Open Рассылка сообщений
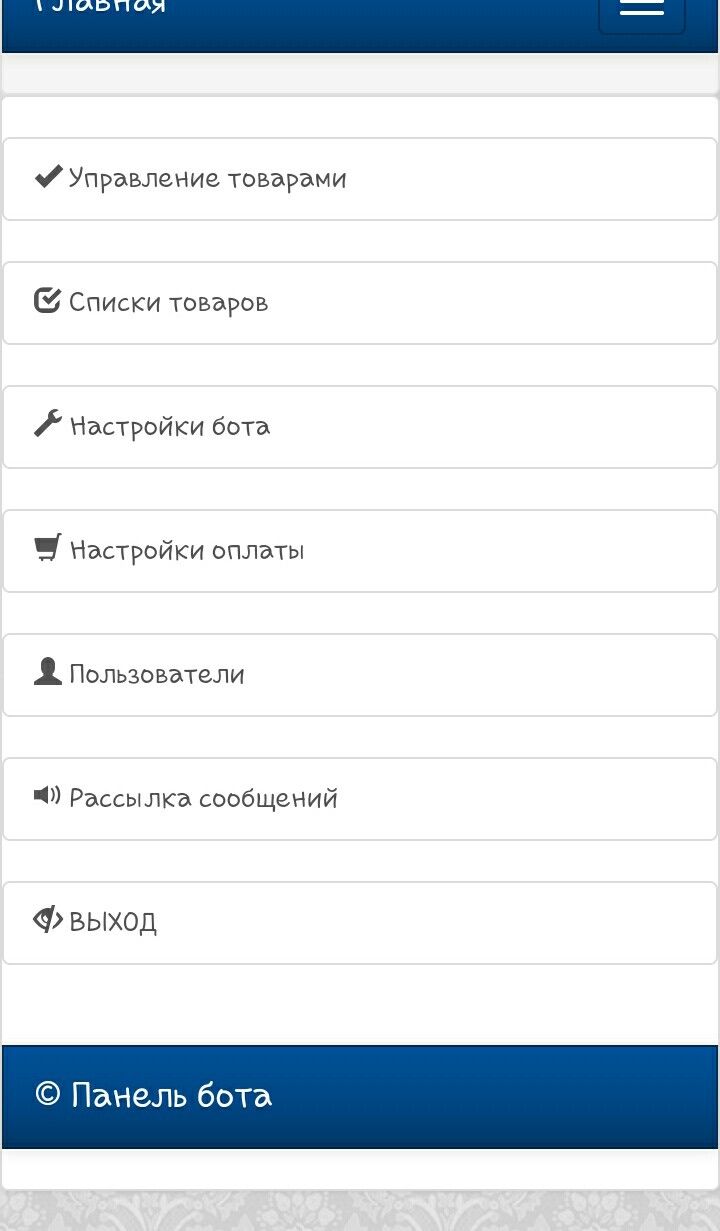The height and width of the screenshot is (1231, 720). [359, 799]
